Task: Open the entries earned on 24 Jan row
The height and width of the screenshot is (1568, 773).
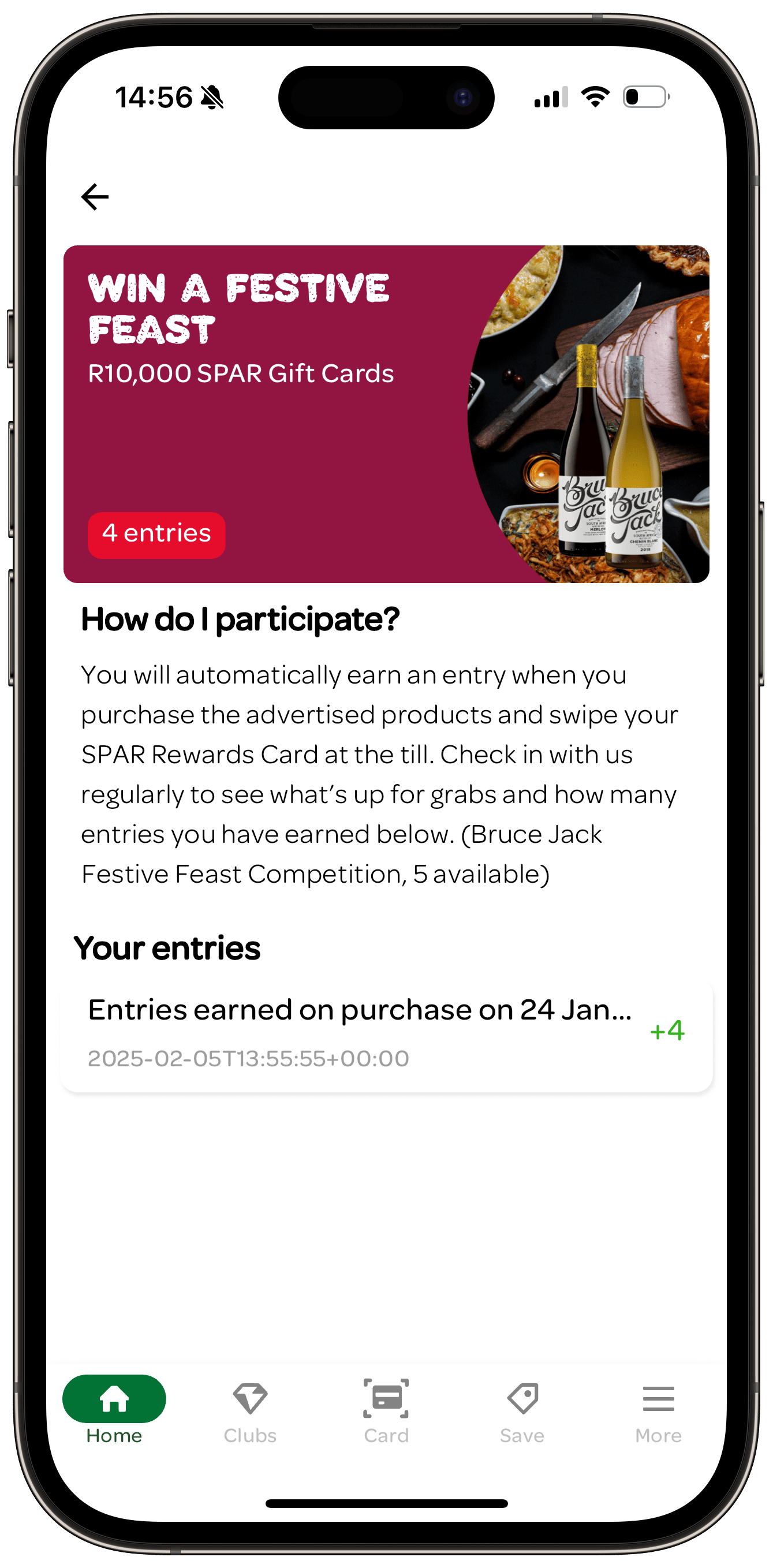Action: click(386, 1035)
